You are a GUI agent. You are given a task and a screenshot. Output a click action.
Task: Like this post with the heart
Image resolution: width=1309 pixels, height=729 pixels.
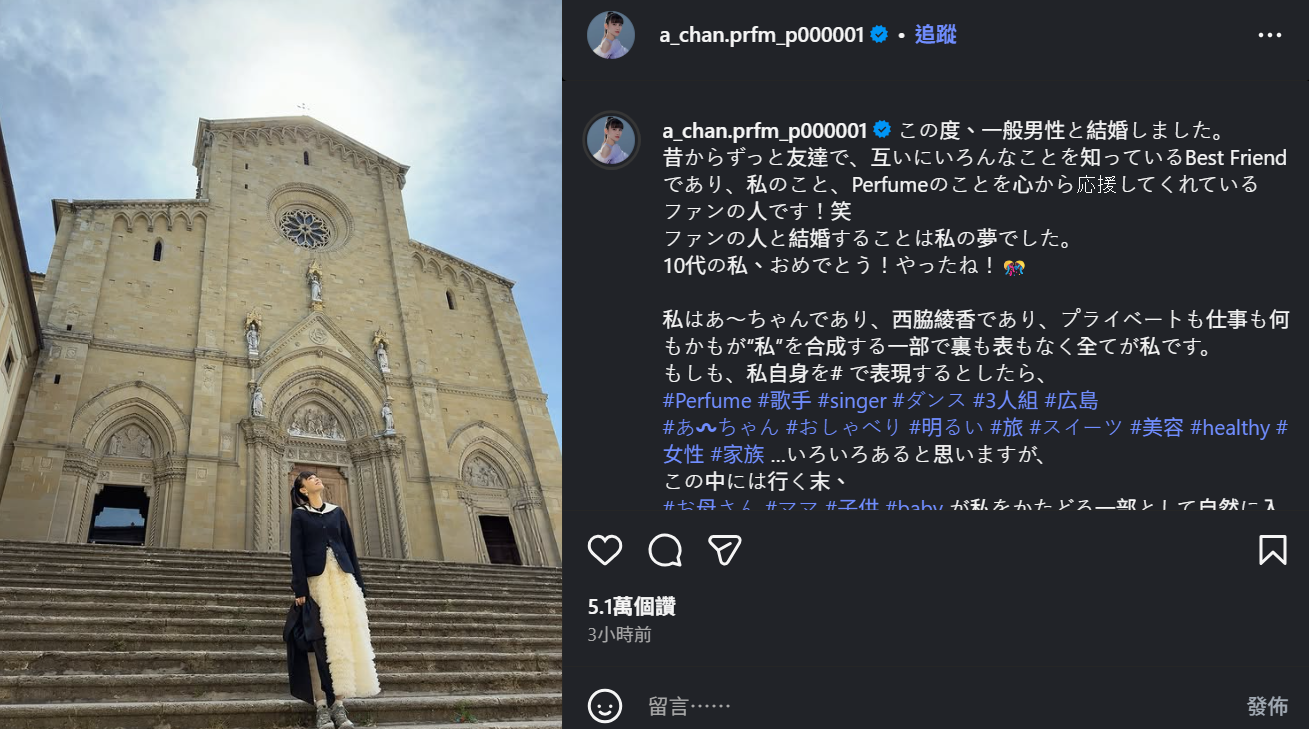click(605, 550)
